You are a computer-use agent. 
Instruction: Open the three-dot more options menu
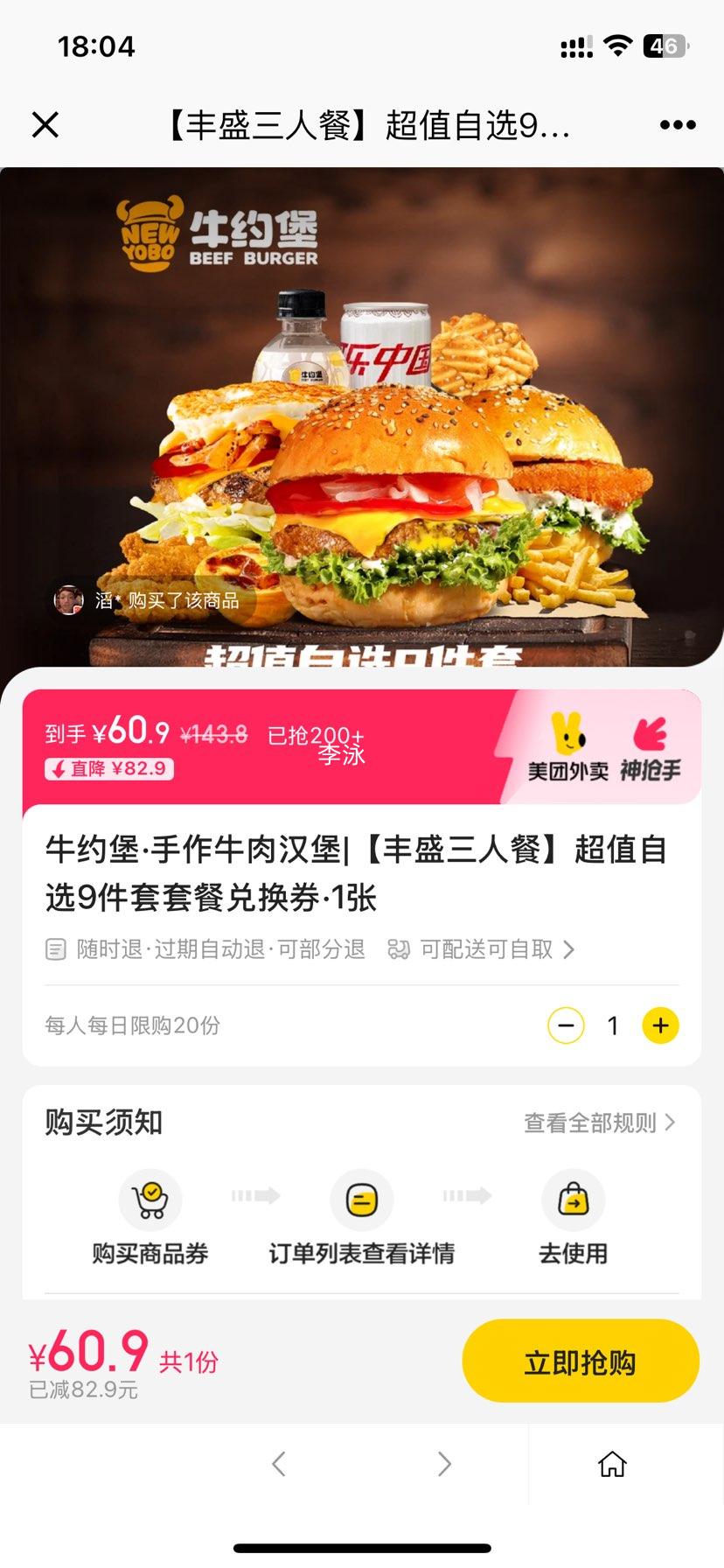pos(678,124)
